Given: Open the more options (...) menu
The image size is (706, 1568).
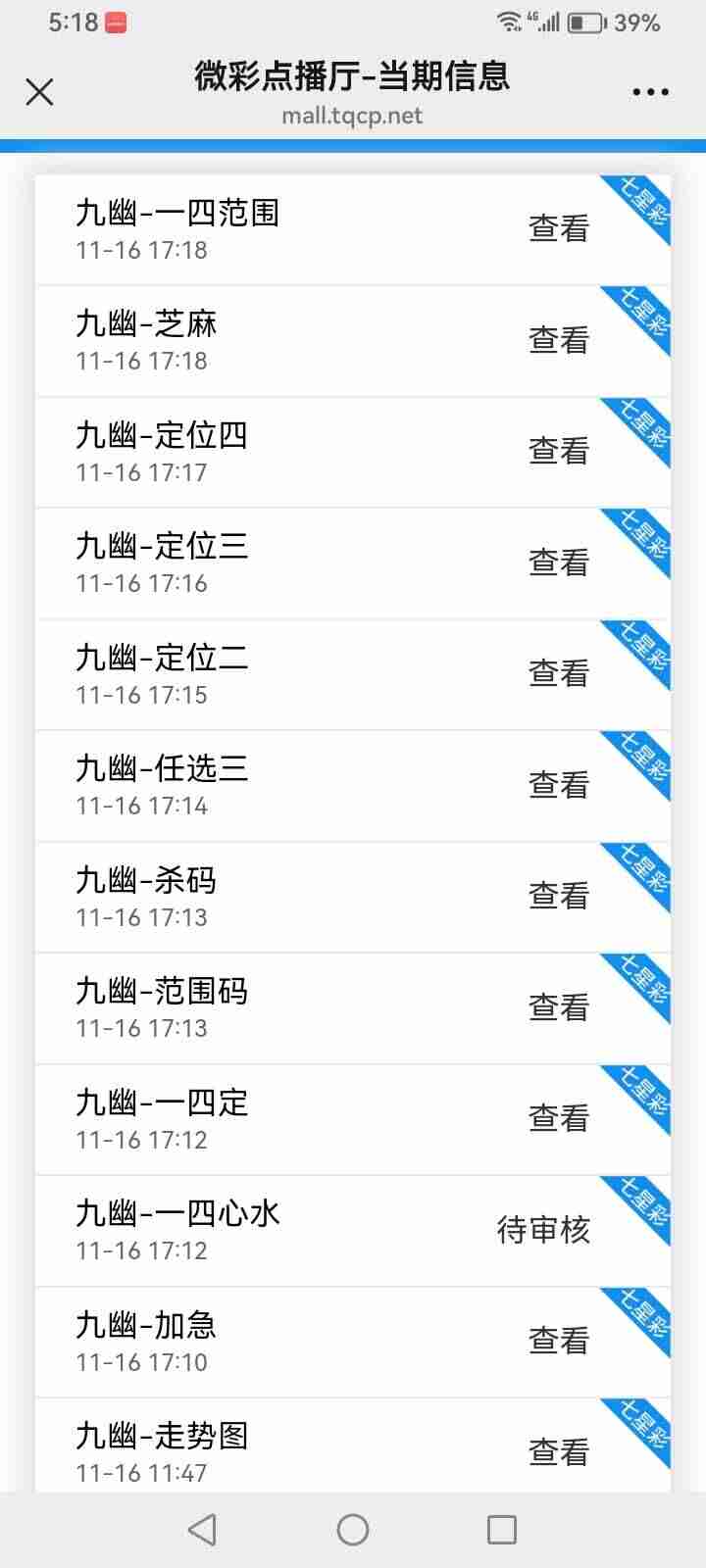Looking at the screenshot, I should point(650,91).
